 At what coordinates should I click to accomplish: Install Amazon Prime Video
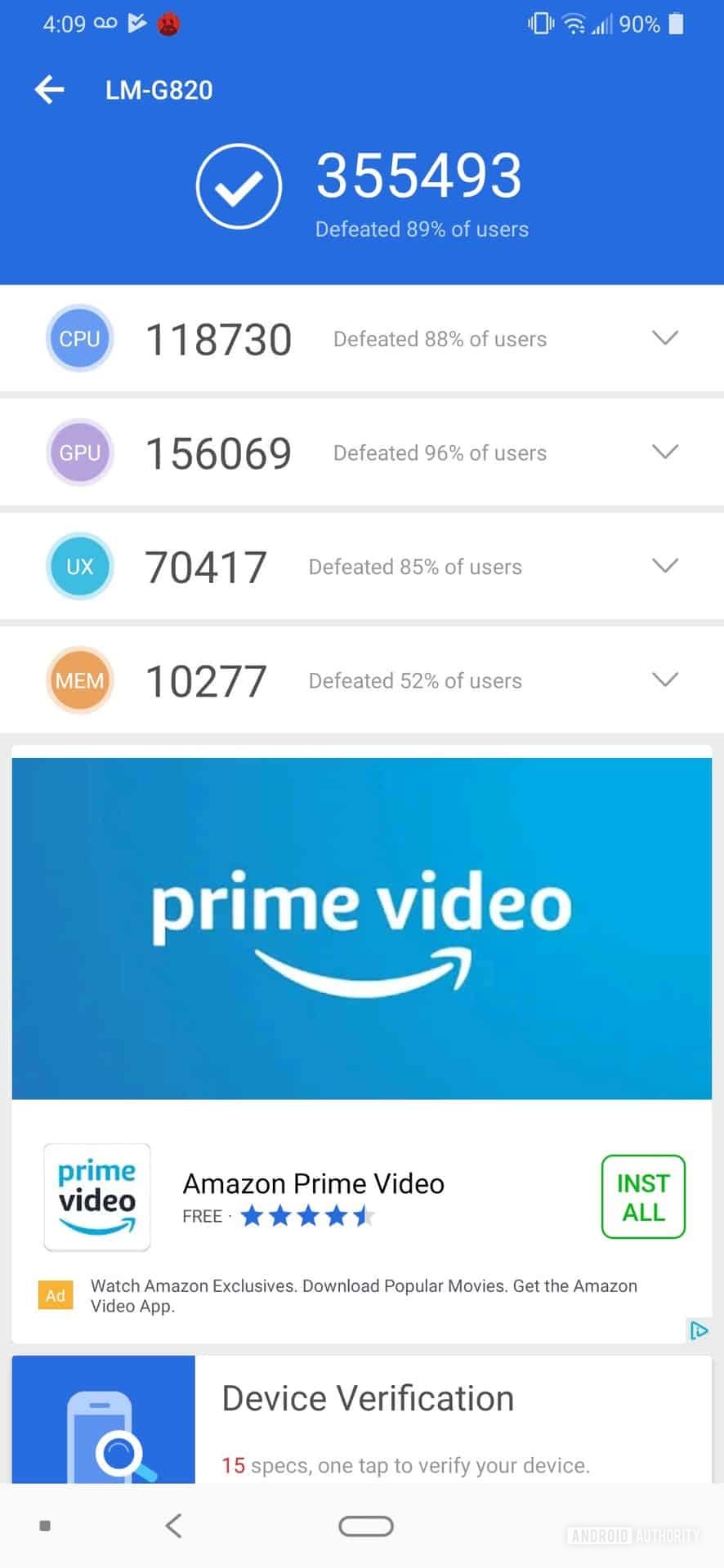(643, 1197)
